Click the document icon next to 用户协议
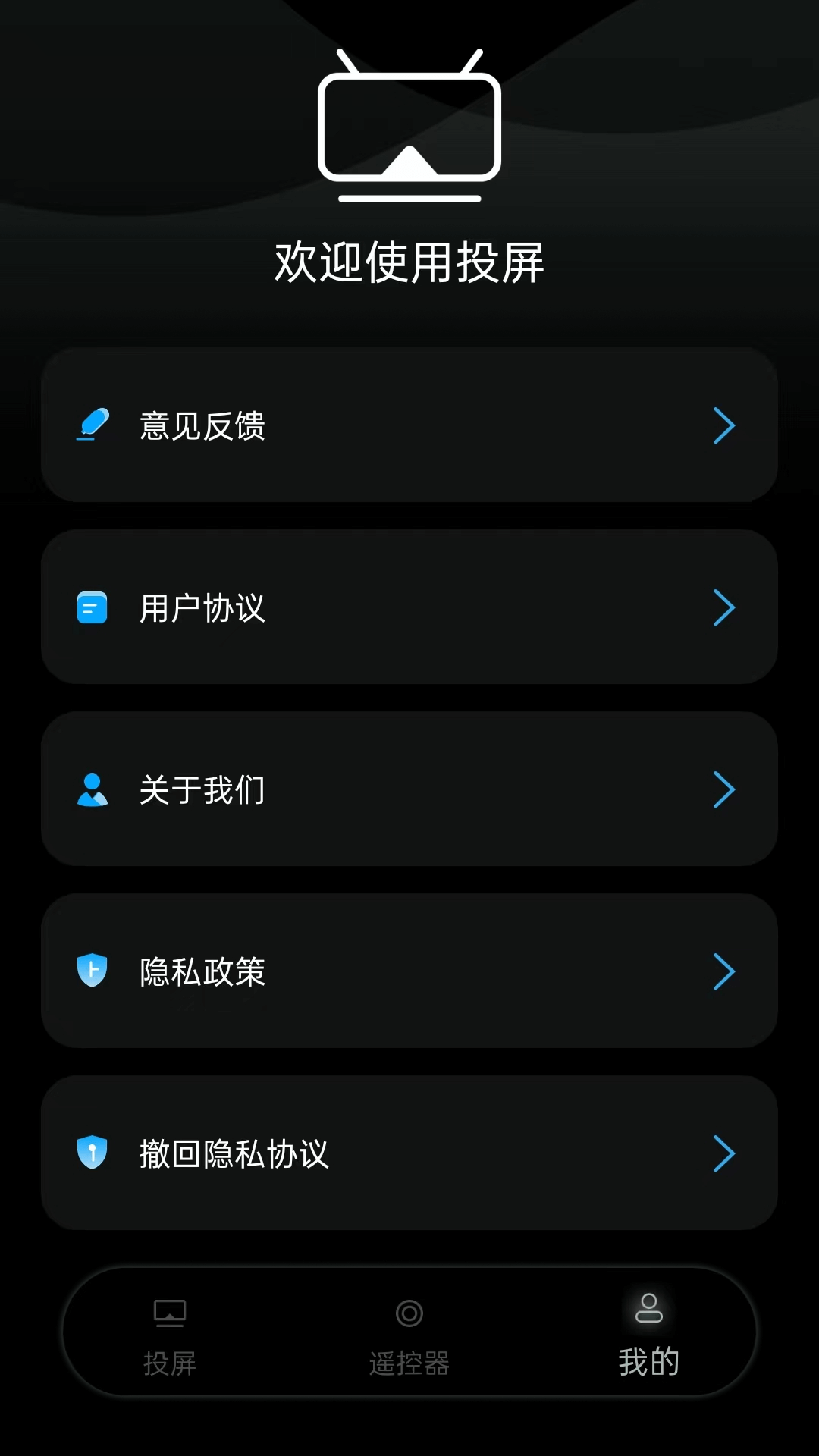 click(93, 607)
